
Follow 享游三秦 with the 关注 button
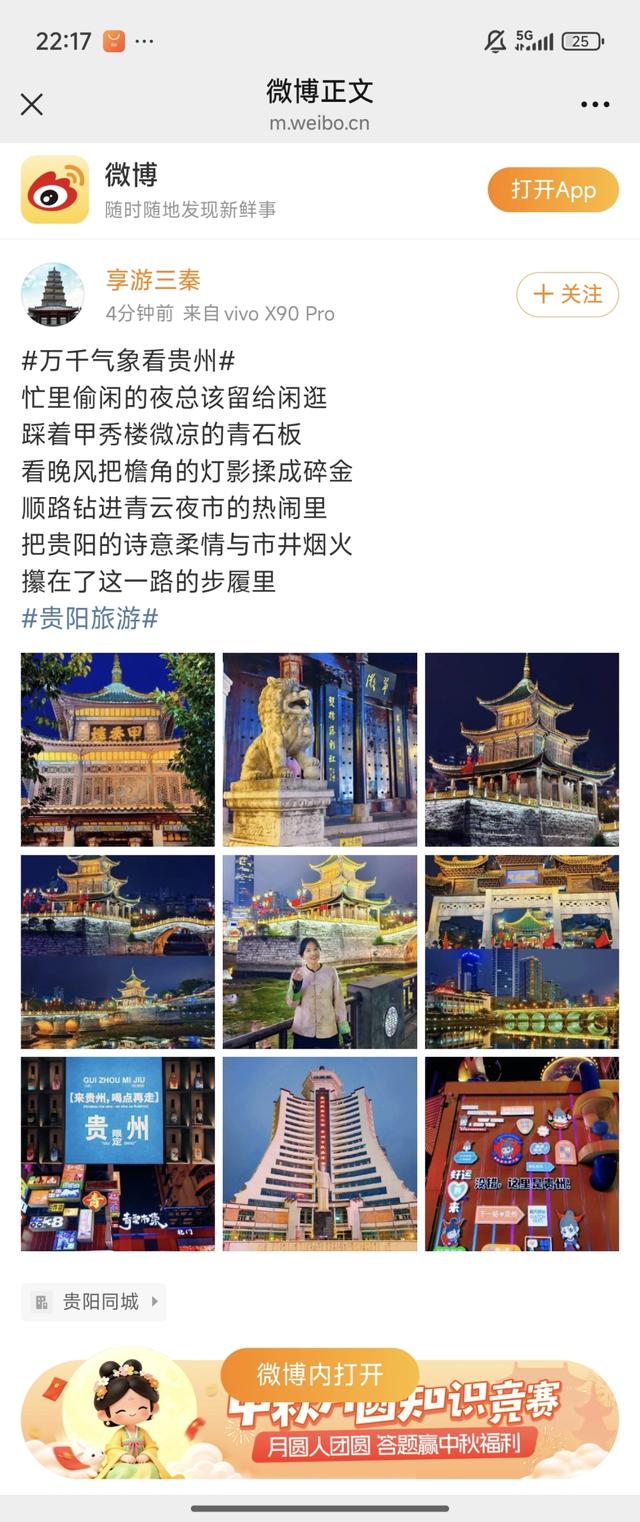coord(567,294)
